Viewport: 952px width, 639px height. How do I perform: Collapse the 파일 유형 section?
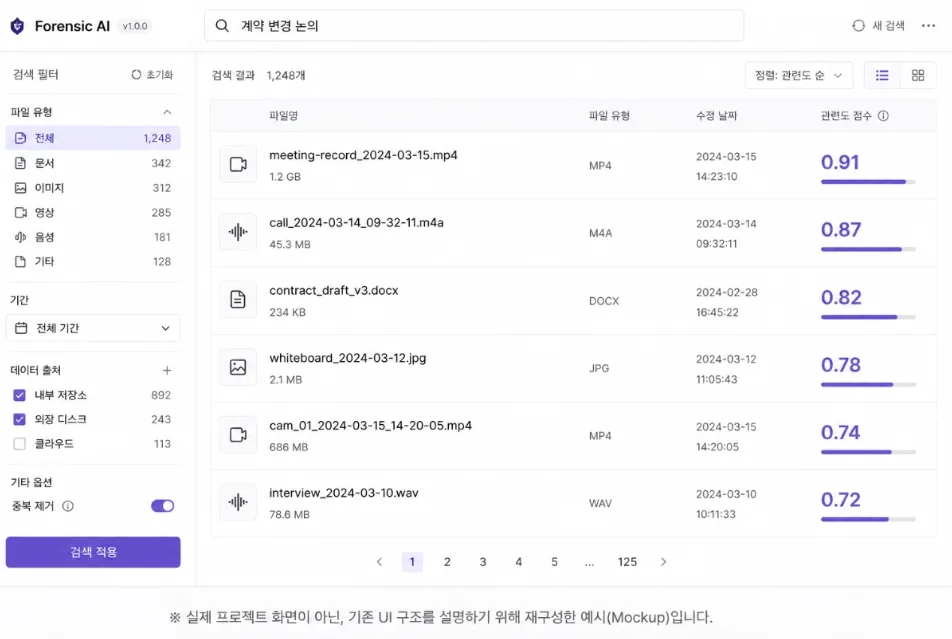(167, 112)
